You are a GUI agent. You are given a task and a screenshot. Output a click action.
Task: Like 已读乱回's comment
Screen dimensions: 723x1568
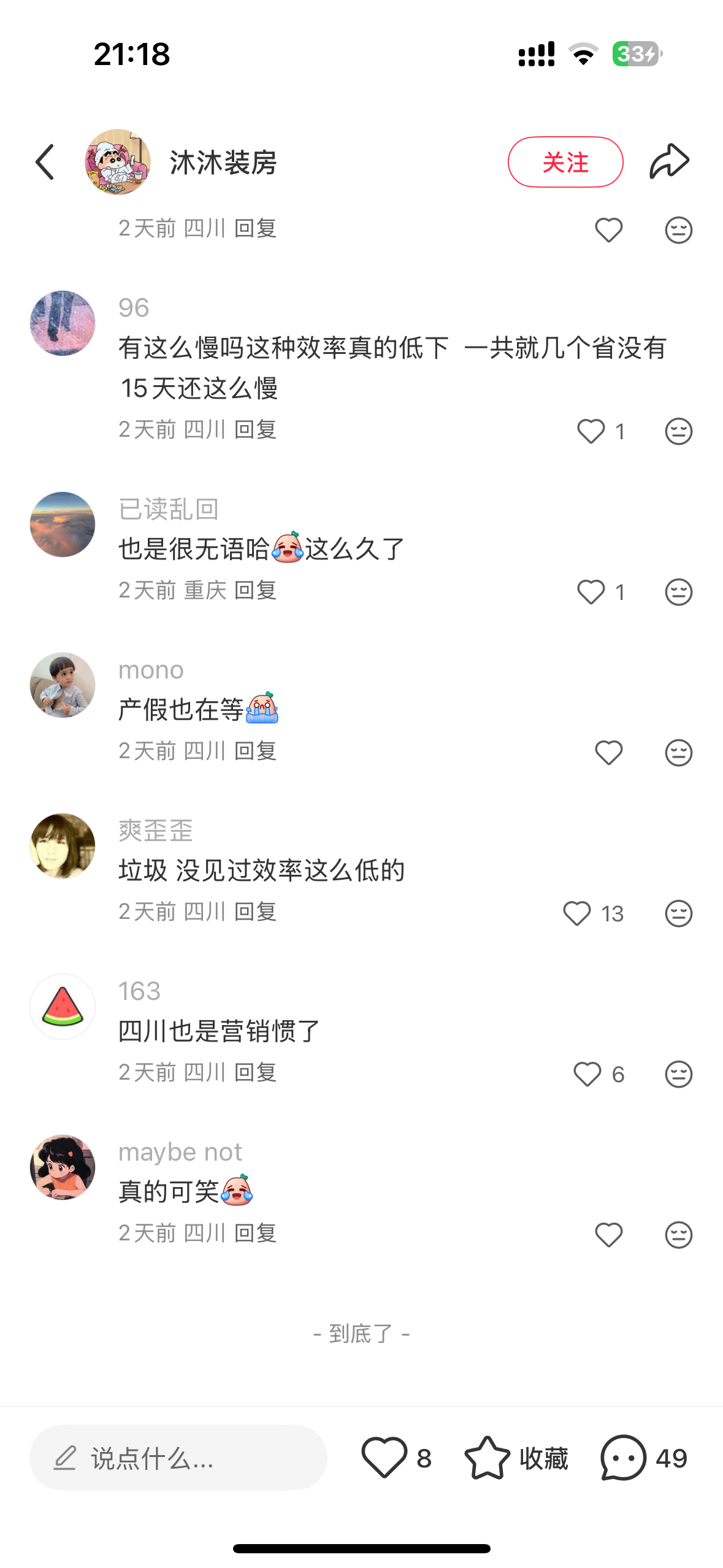click(x=591, y=592)
